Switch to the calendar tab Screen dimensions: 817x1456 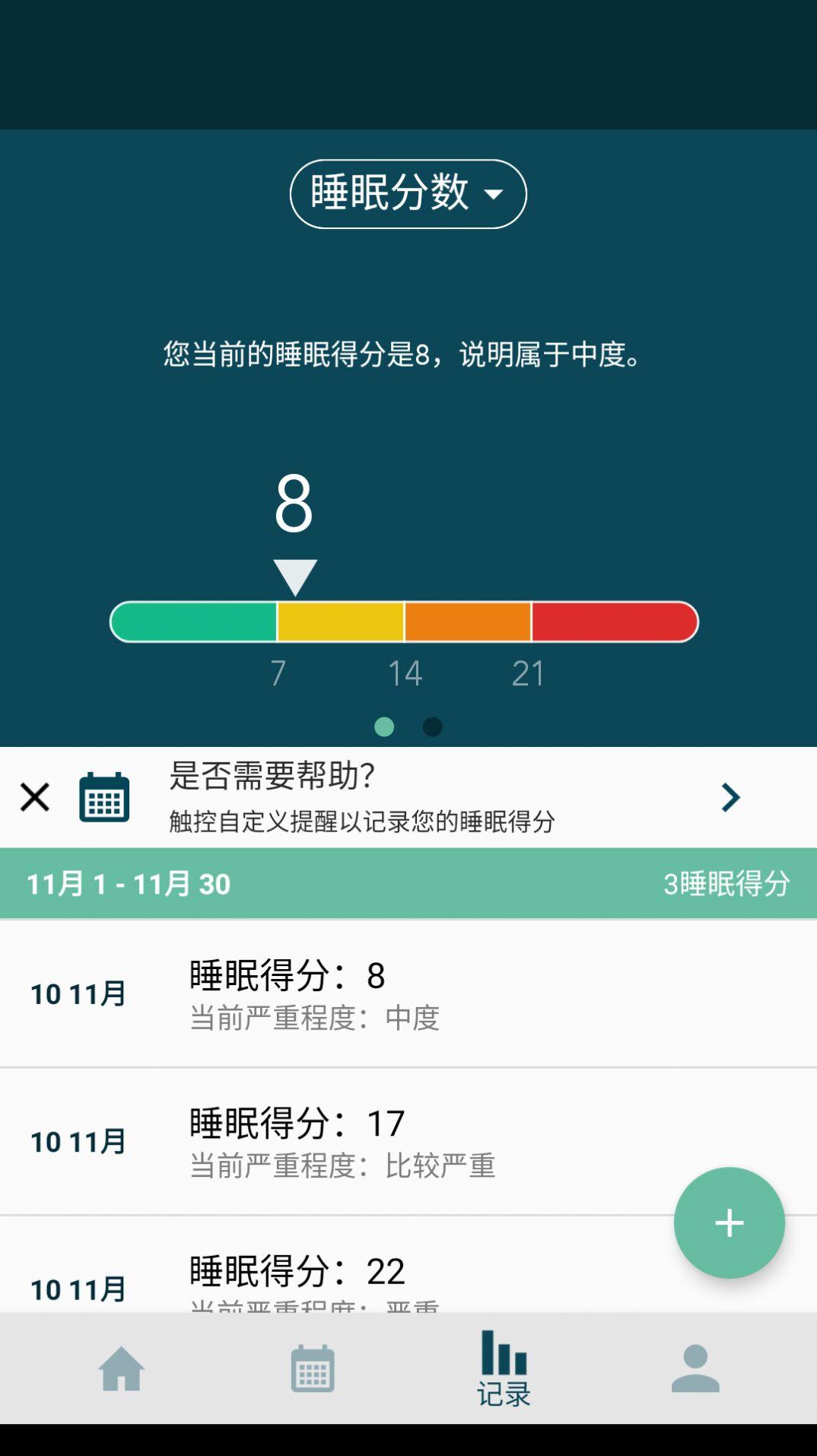click(x=313, y=1369)
